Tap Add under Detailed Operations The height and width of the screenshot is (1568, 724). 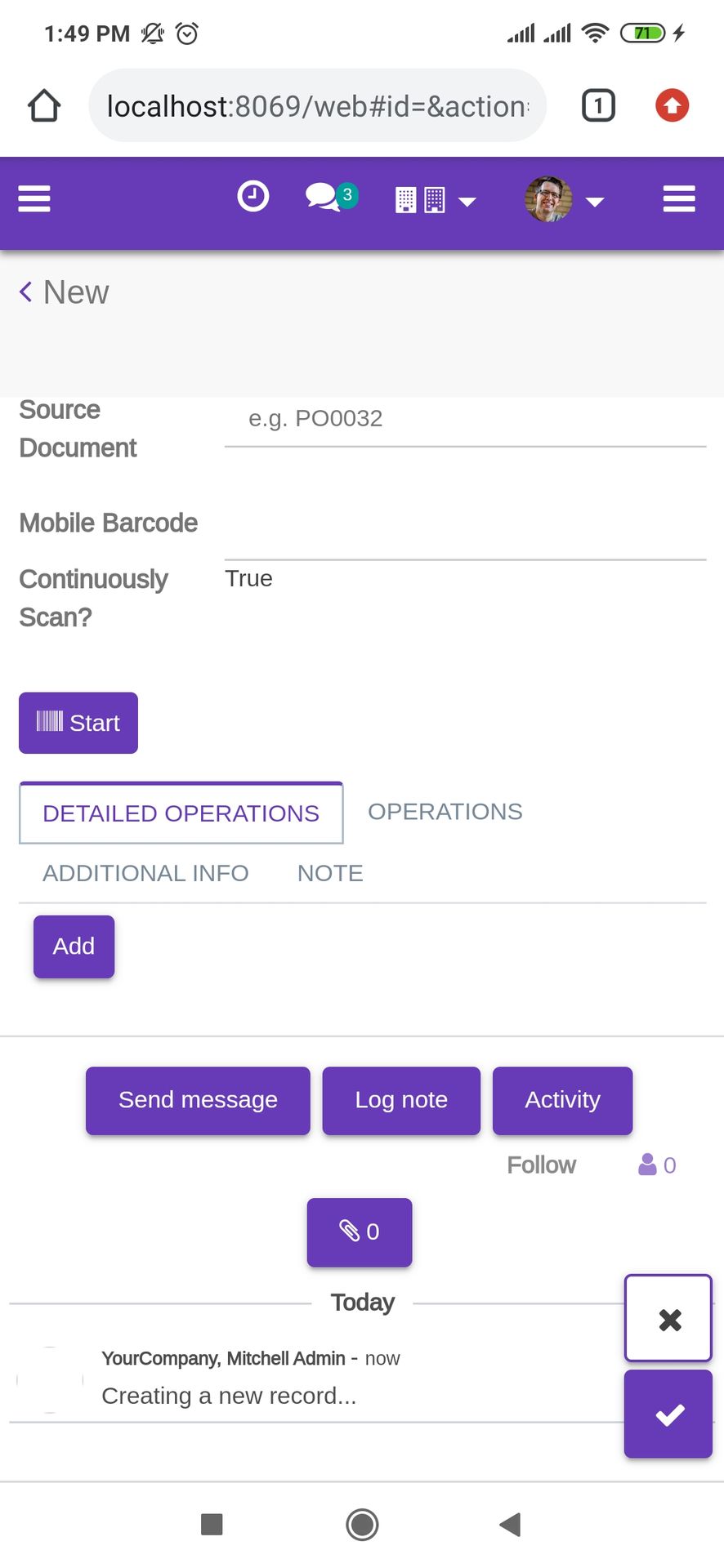[x=74, y=947]
